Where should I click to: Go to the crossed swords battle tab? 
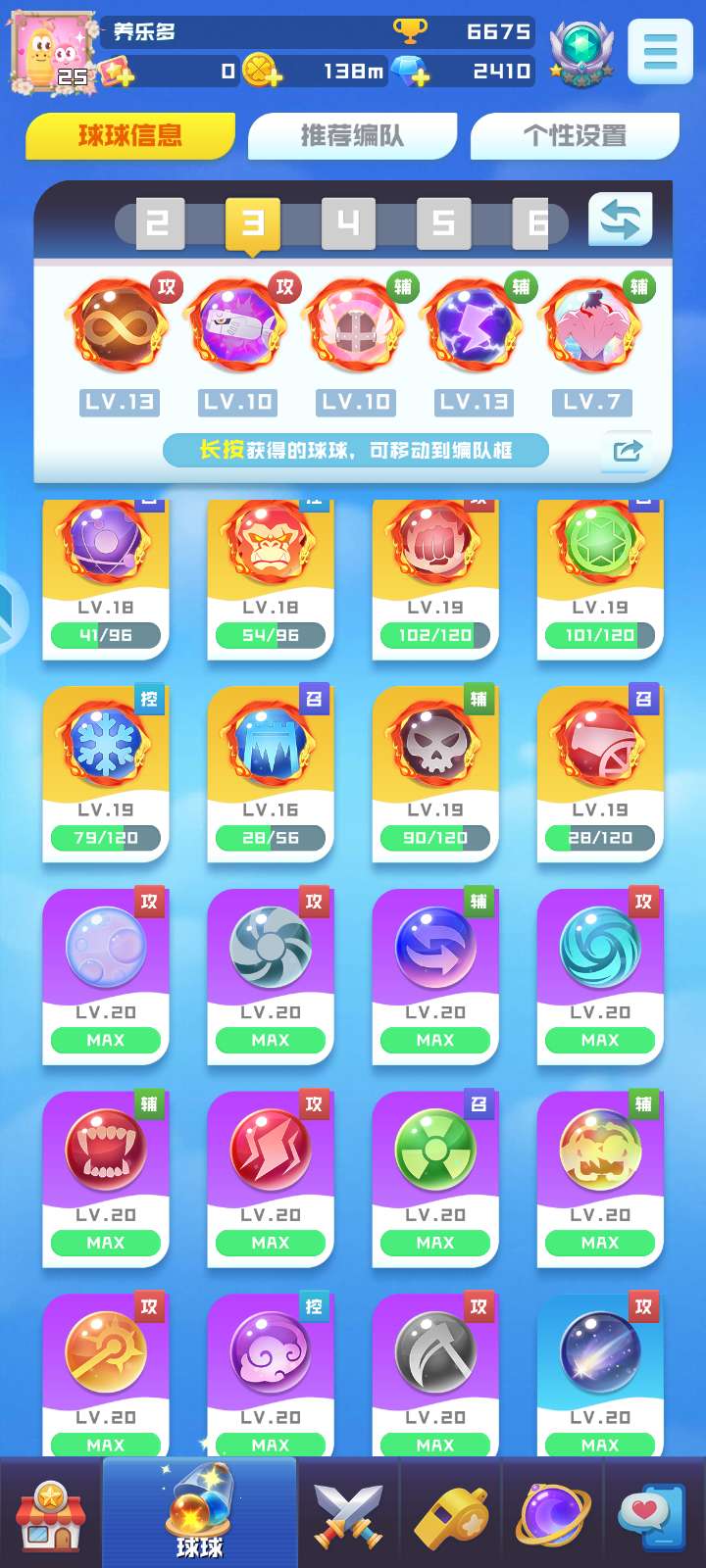pyautogui.click(x=348, y=1514)
